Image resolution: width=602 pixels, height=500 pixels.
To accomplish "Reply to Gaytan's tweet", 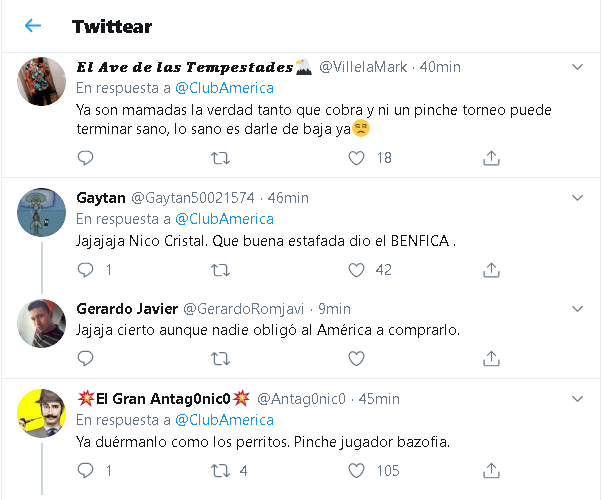I will pyautogui.click(x=85, y=270).
